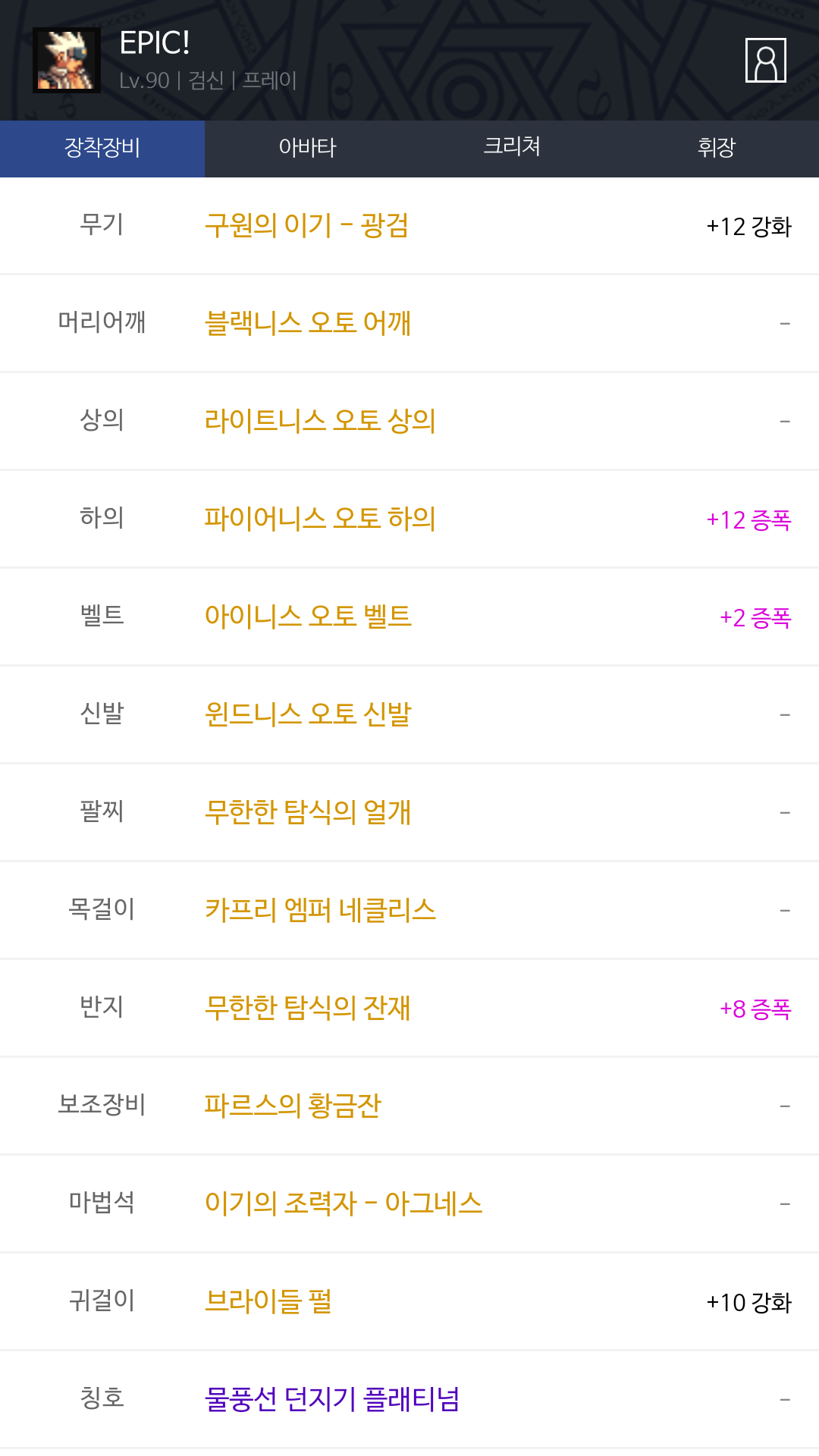Tap 카프리 엠퍼 네클리스 necklace
819x1456 pixels.
[x=320, y=911]
